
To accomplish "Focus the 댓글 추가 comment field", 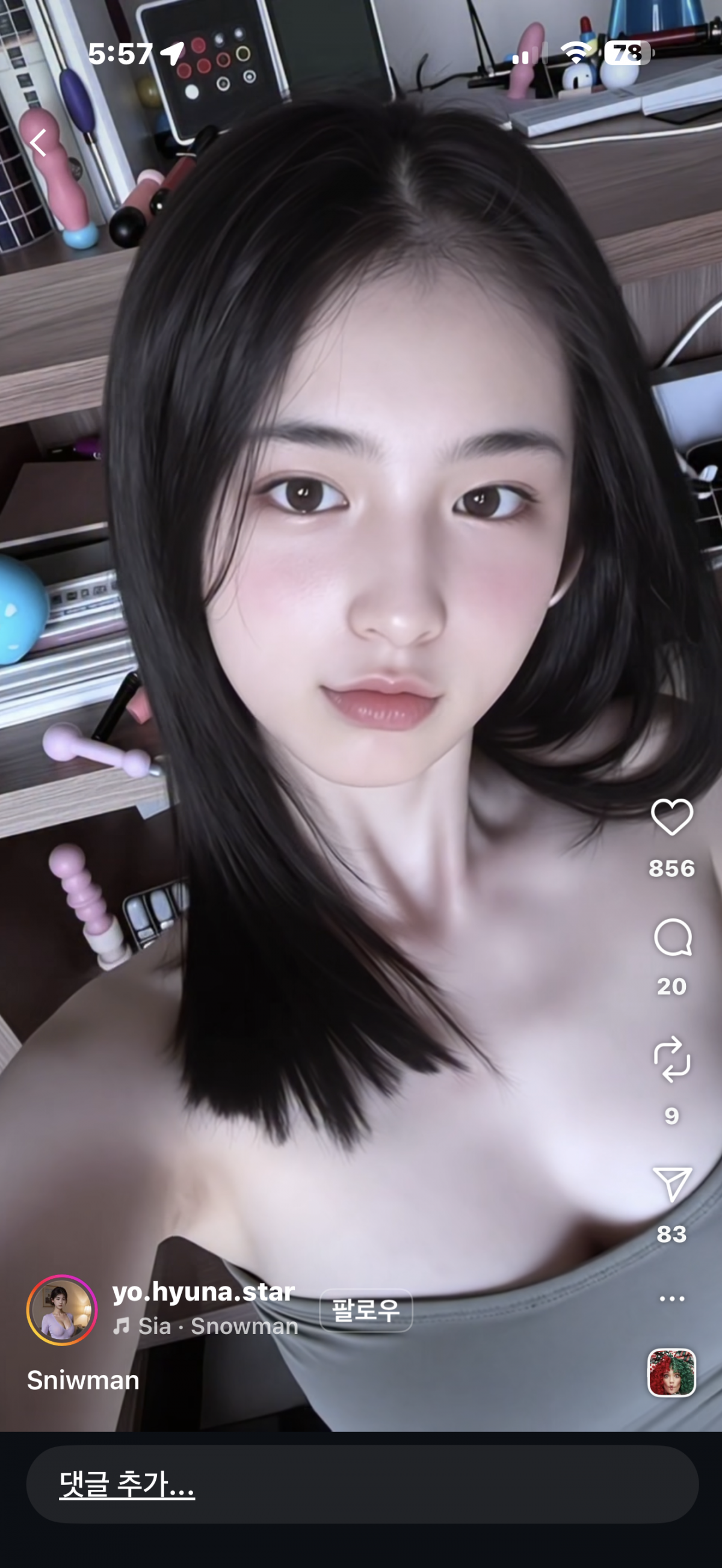I will tap(362, 1484).
